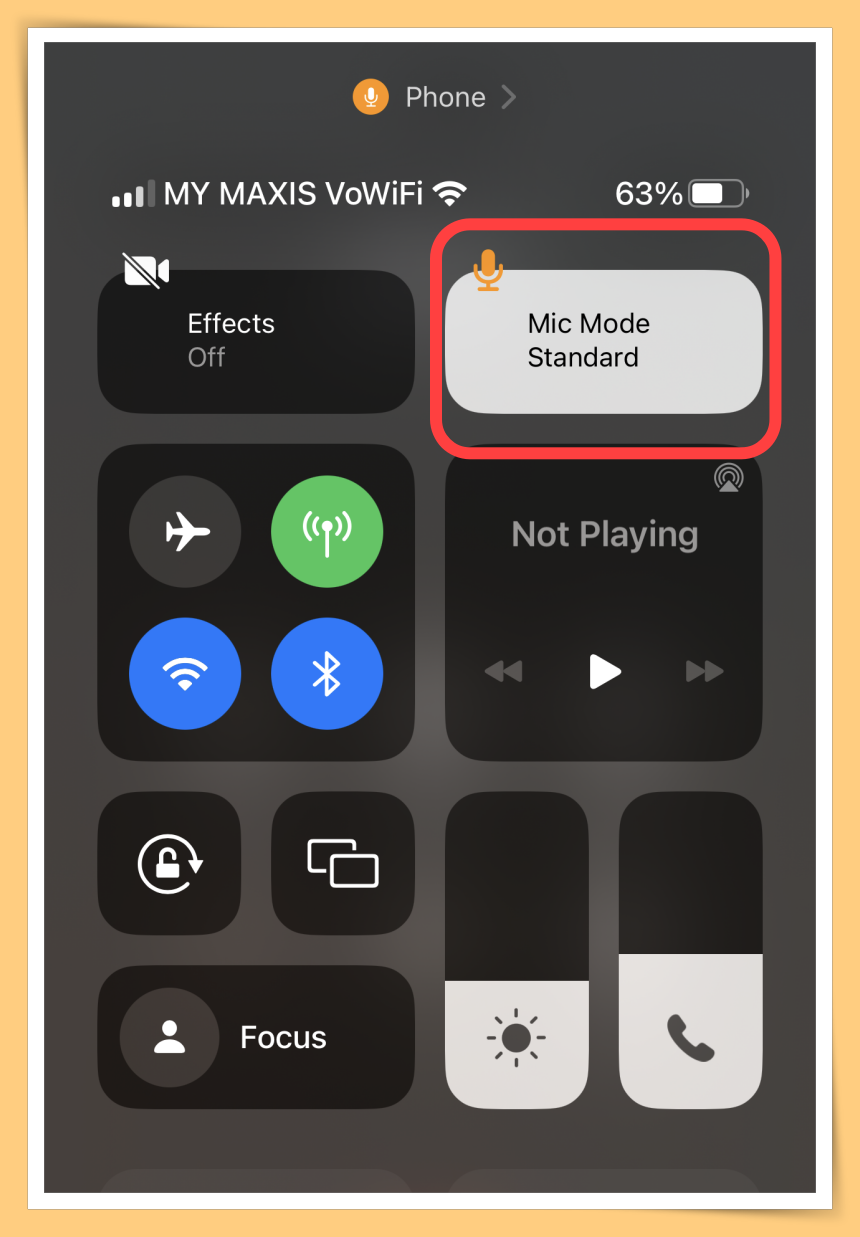Enable airplane mode
This screenshot has width=860, height=1237.
click(185, 531)
